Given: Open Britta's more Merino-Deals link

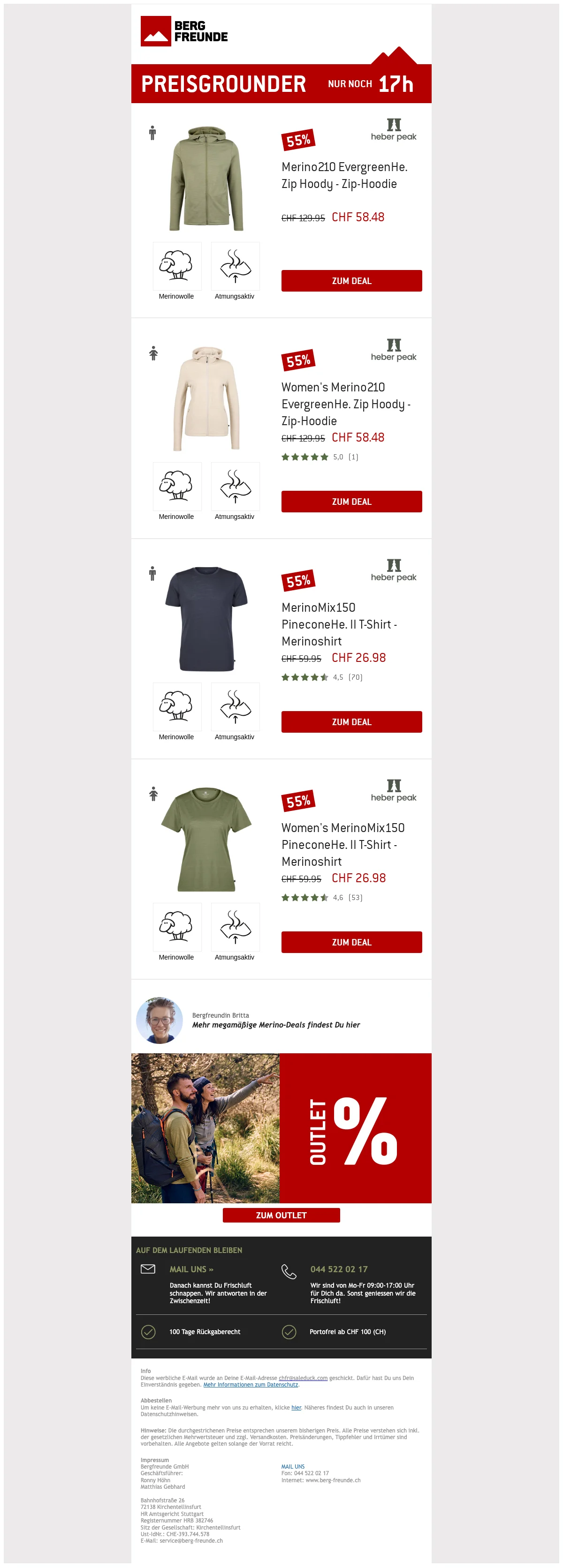Looking at the screenshot, I should pos(275,1024).
